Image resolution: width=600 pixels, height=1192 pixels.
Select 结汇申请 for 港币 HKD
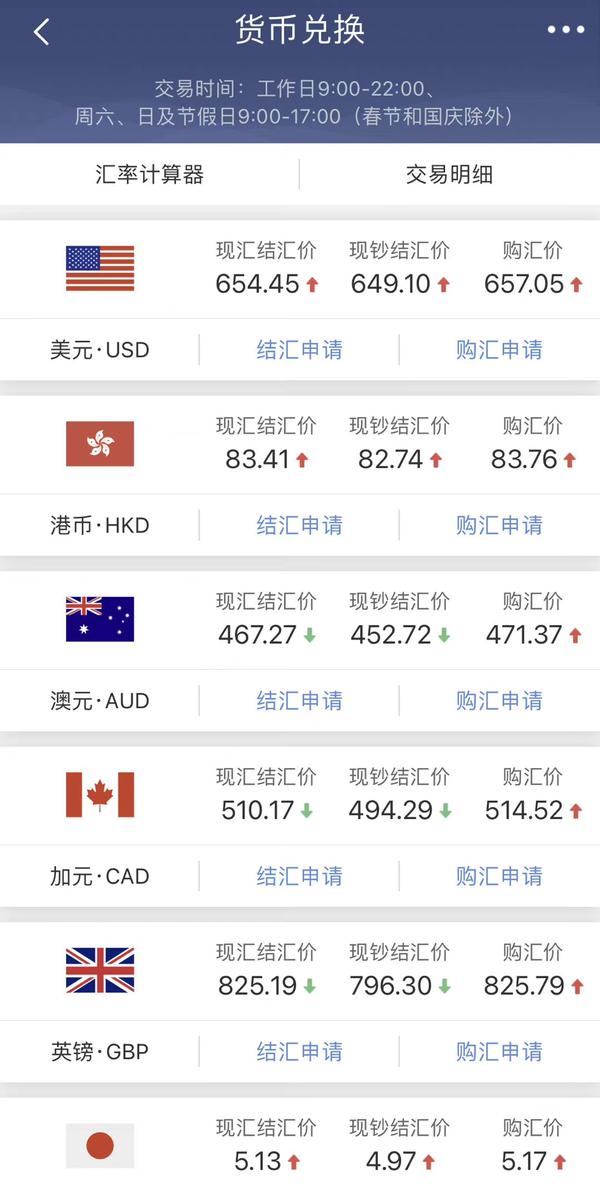pos(300,525)
